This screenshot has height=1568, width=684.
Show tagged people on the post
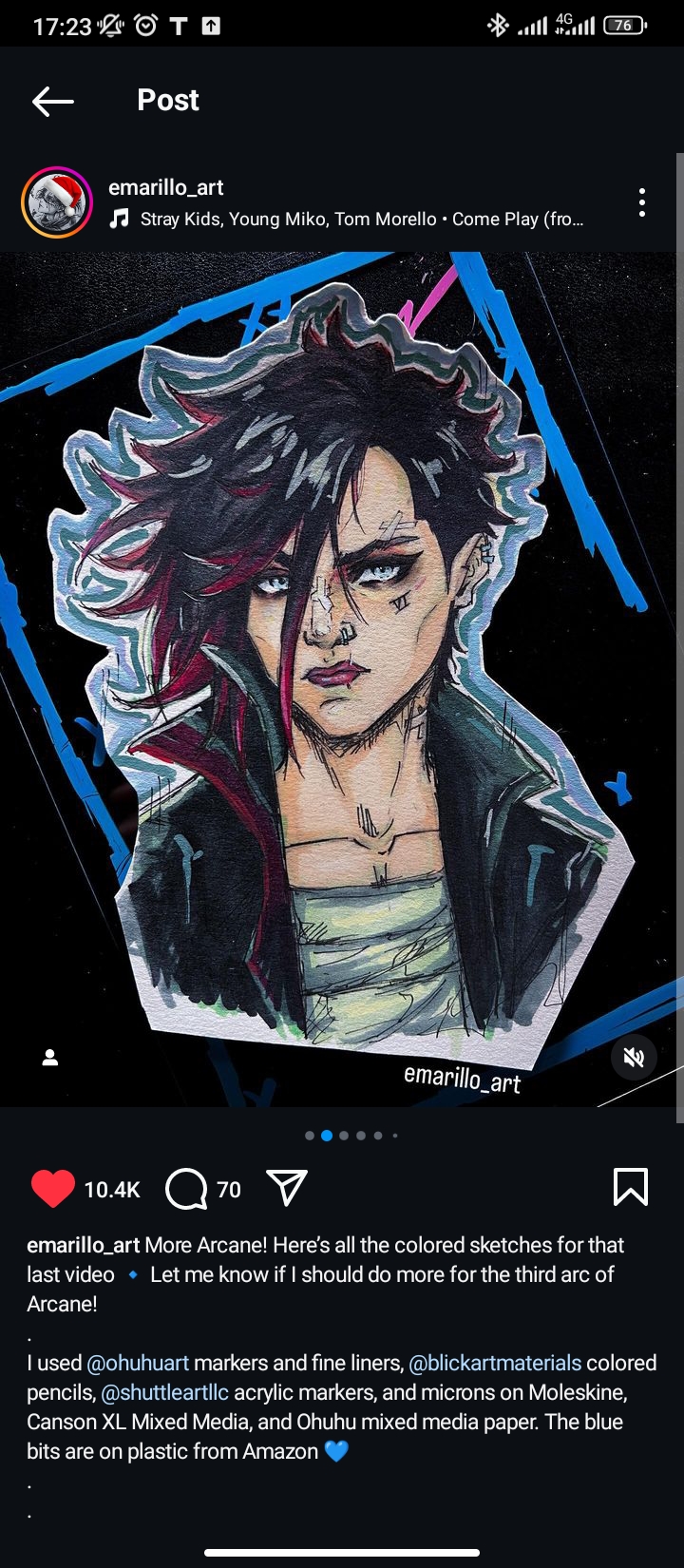(x=50, y=1058)
